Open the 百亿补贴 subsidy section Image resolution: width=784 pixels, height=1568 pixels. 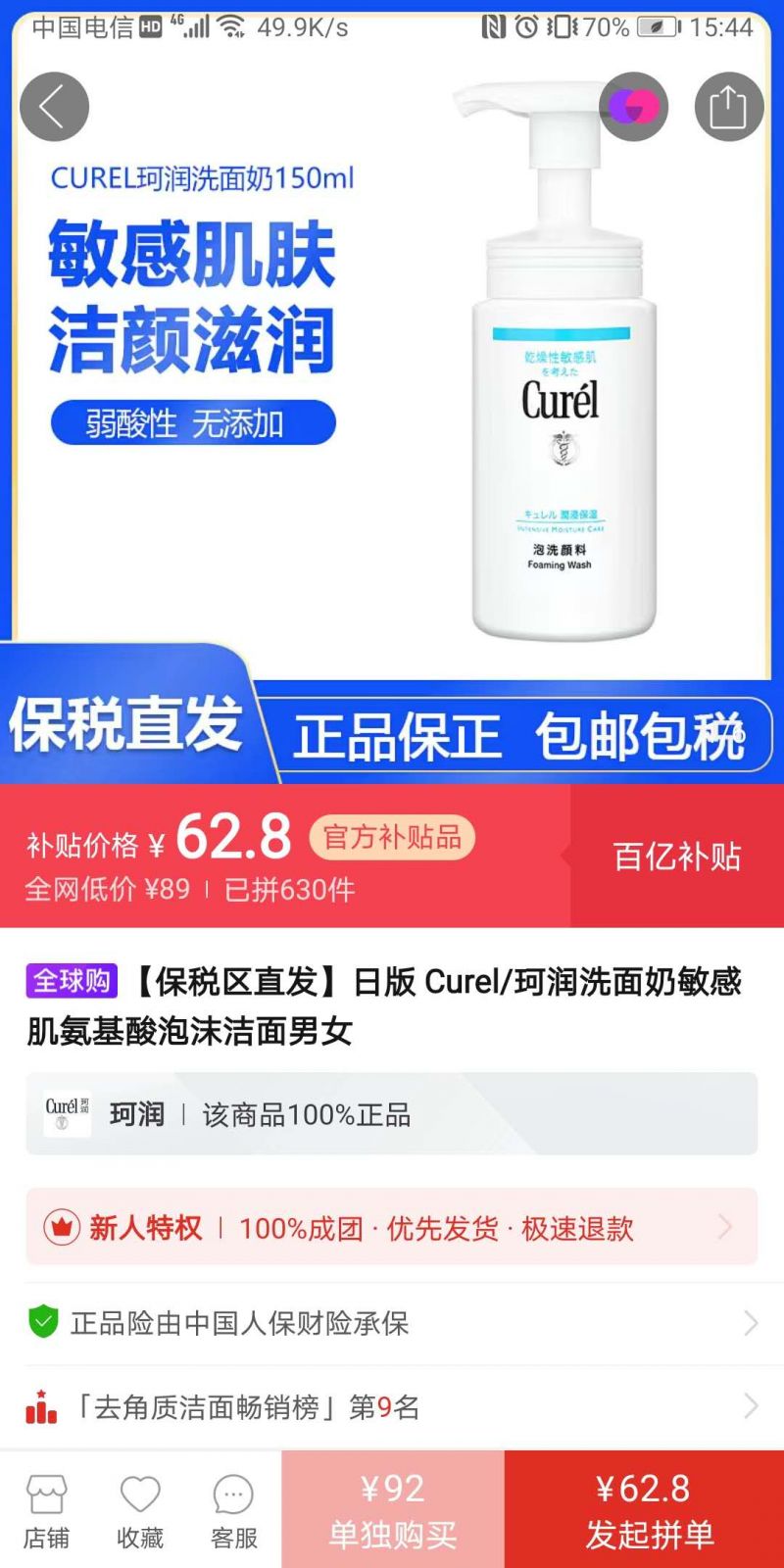coord(676,857)
